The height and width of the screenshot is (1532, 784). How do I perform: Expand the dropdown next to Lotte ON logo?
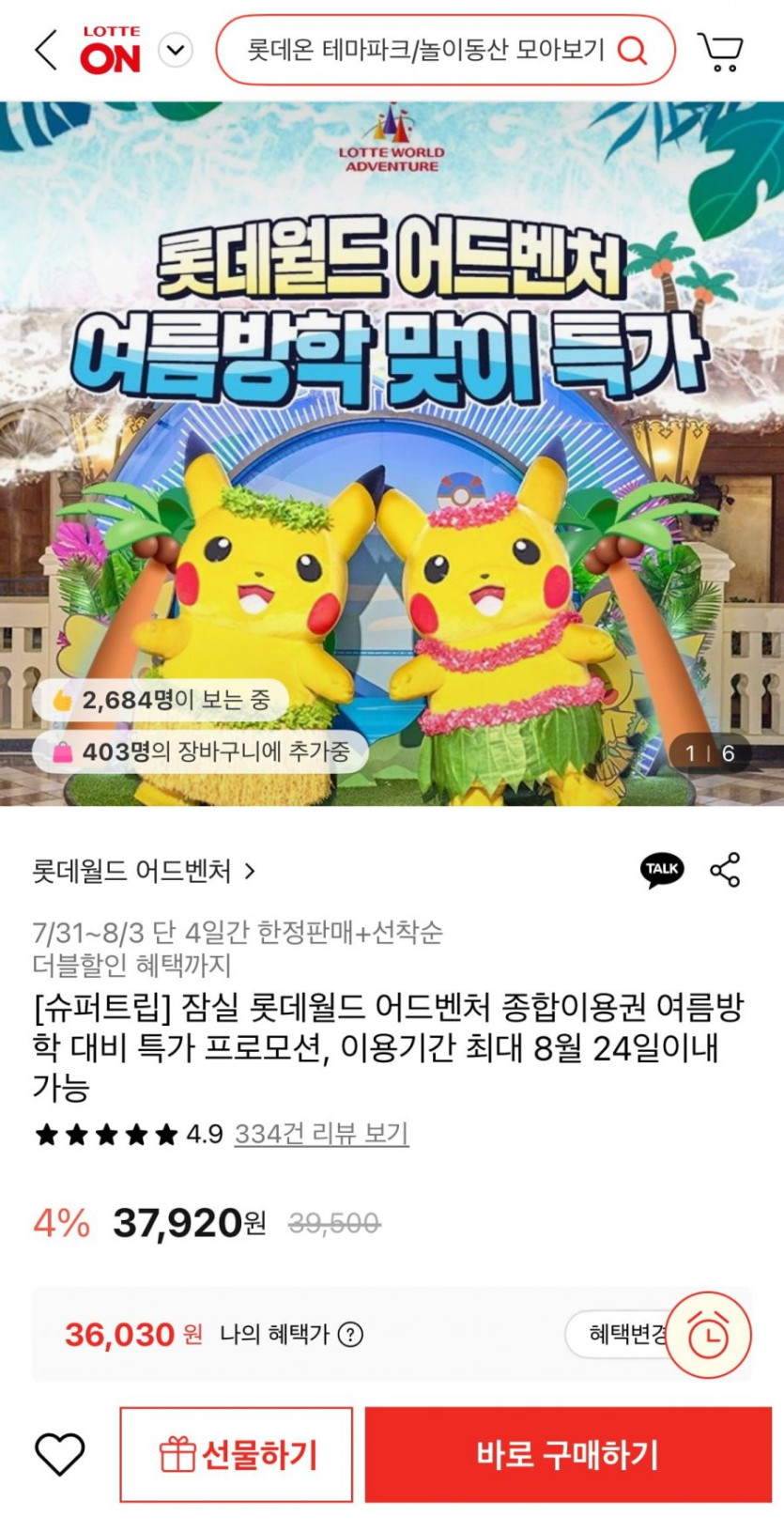[x=176, y=50]
